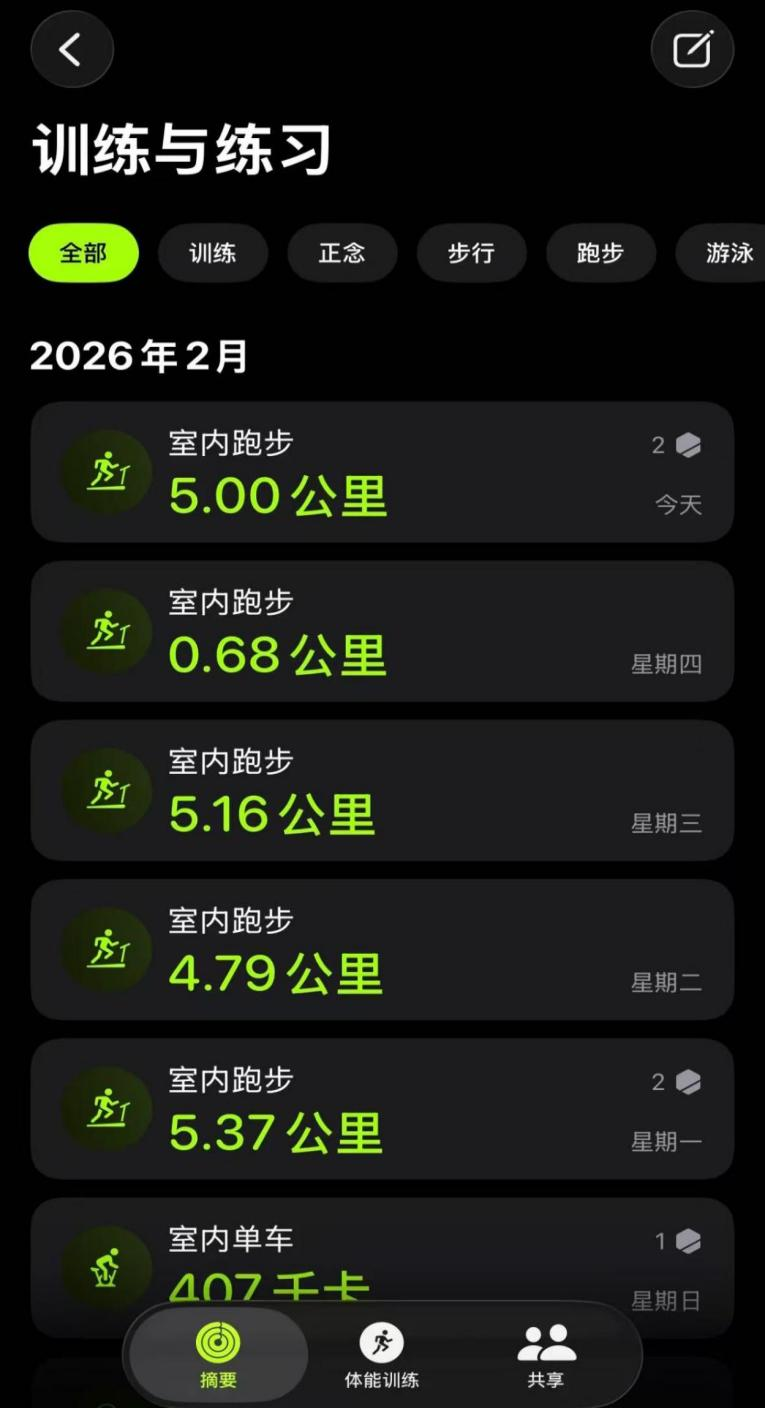Tap the award badge icon on the 5.37 公里 workout

point(689,1082)
